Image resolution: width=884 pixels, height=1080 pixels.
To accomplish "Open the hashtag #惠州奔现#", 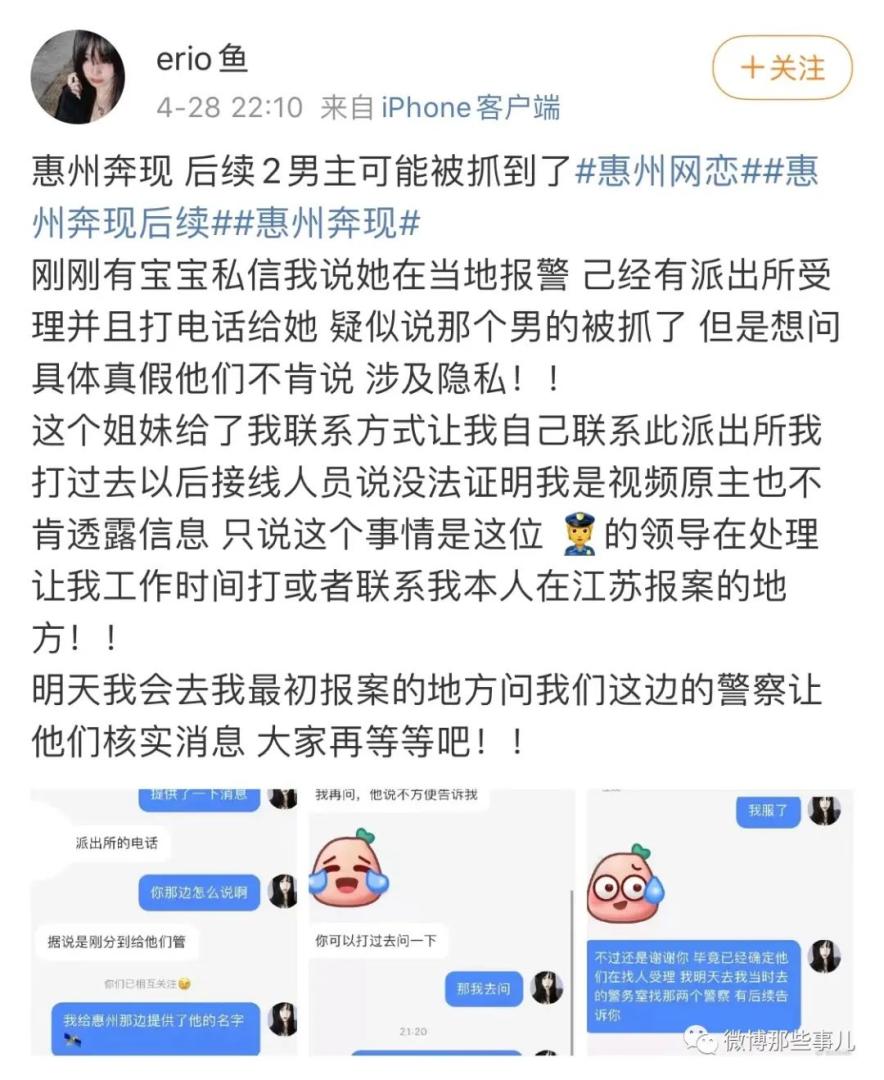I will (326, 221).
